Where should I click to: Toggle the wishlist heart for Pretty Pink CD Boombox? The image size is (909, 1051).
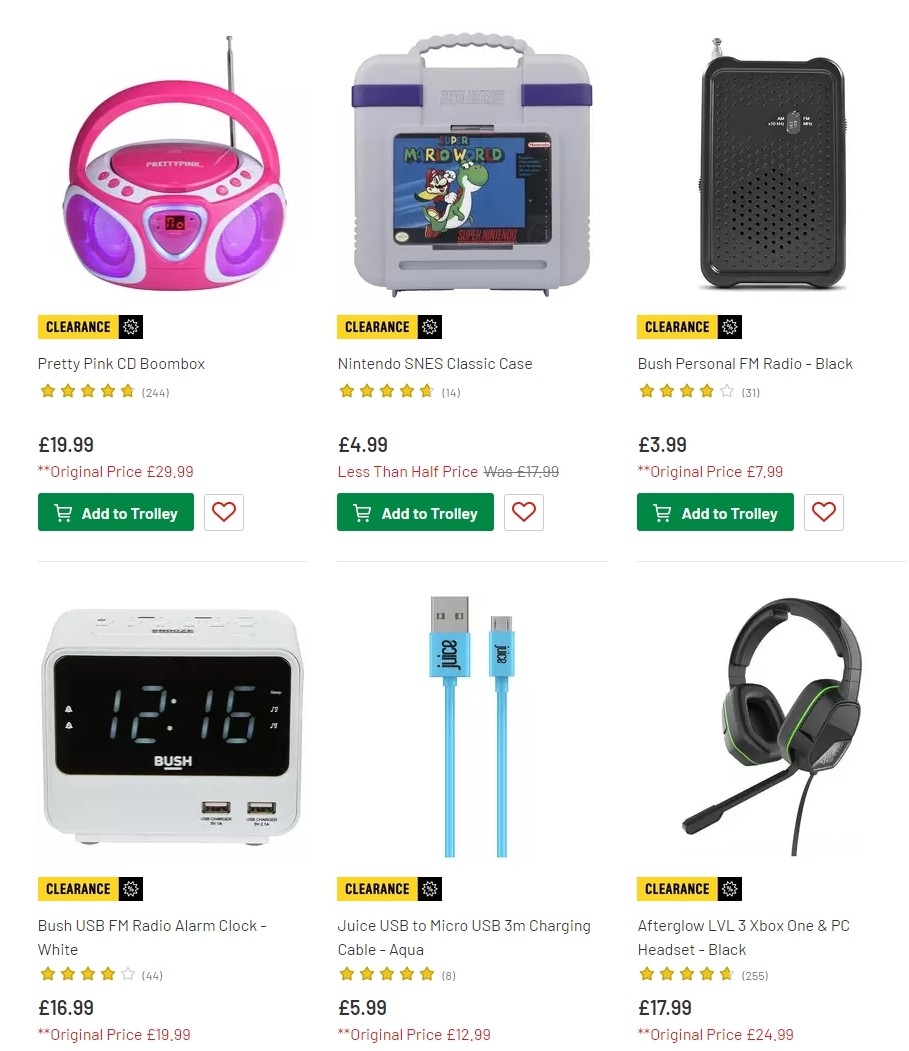(x=223, y=512)
